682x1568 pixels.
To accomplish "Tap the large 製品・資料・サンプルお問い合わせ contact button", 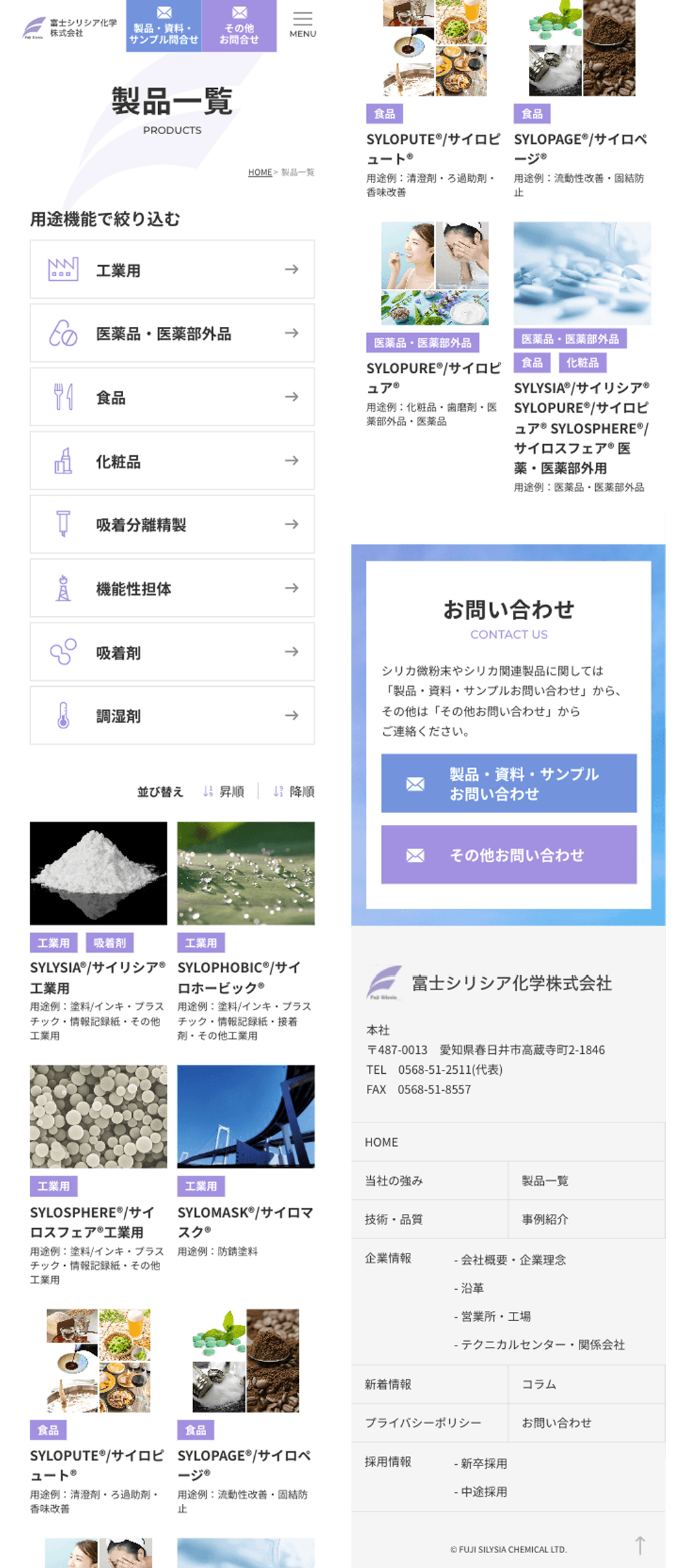I will tap(508, 783).
